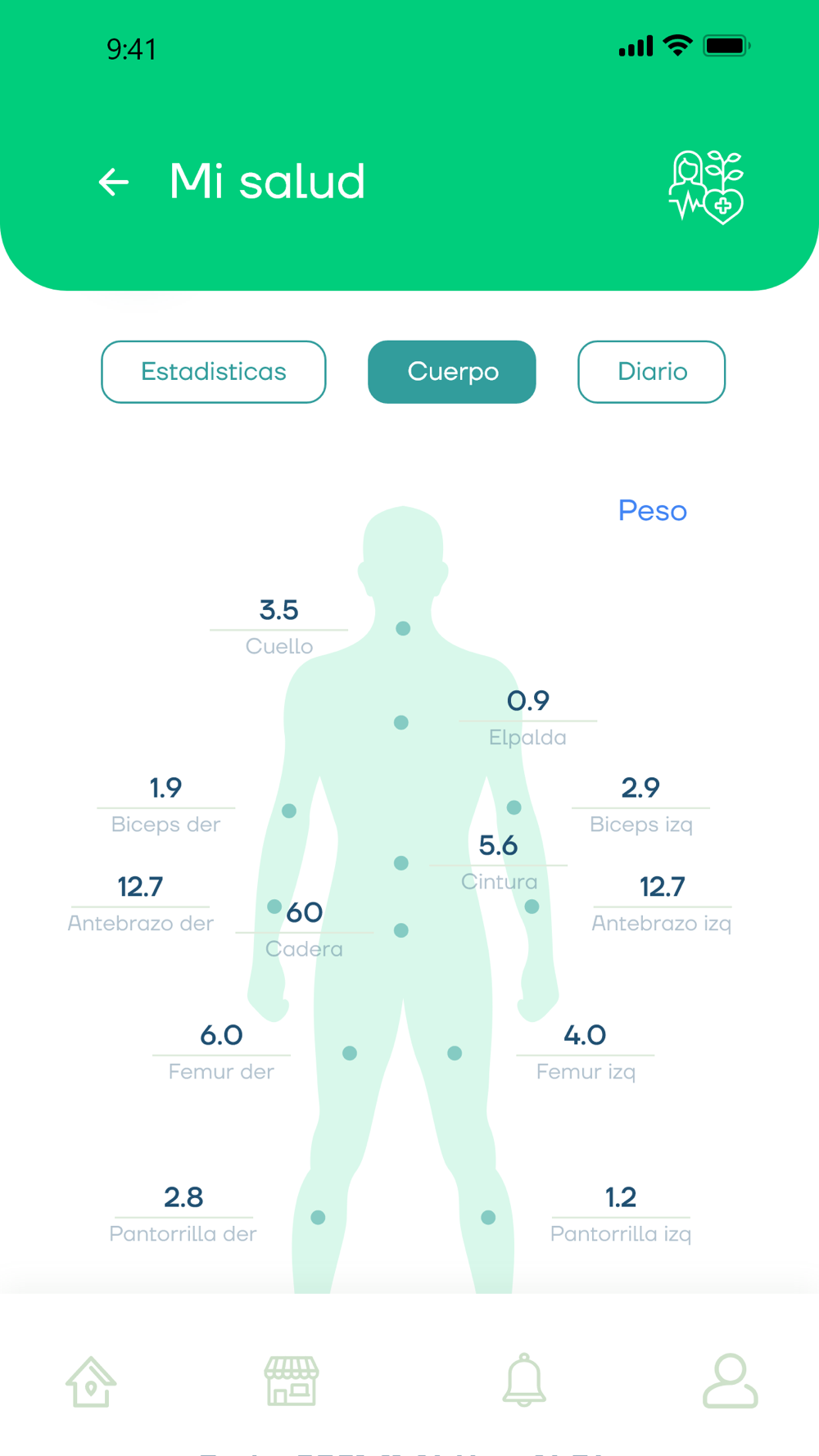Edit the Cintura measurement
819x1456 pixels.
499,863
